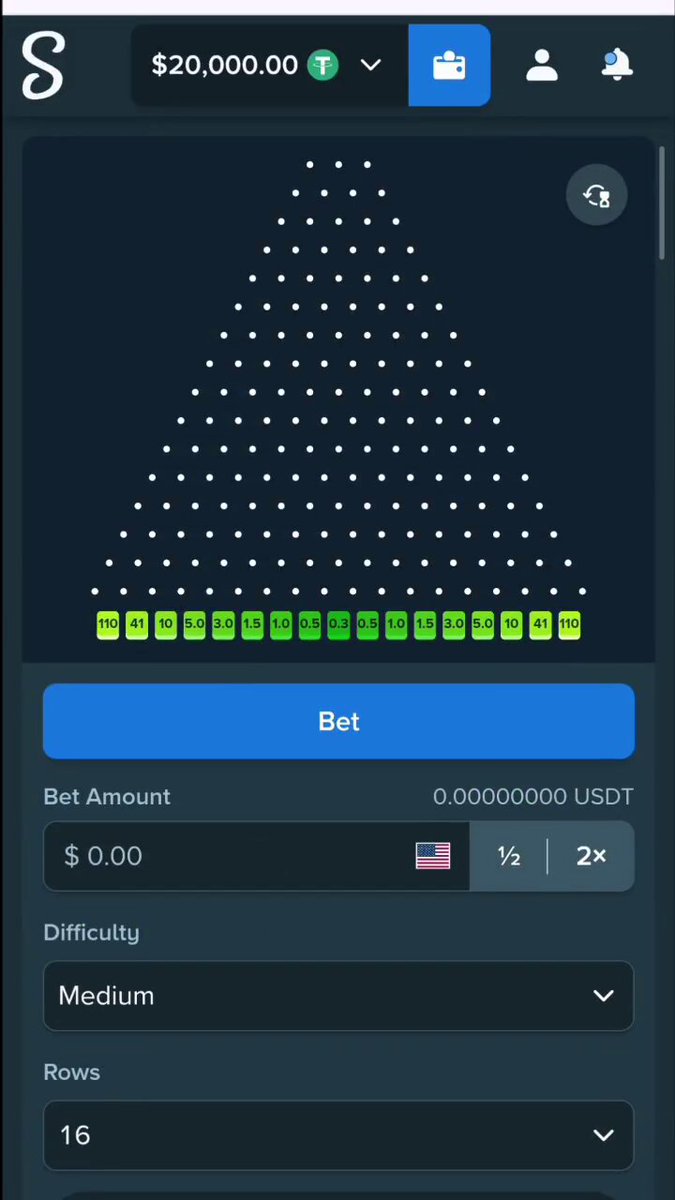Focus the Bet Amount input field

256,856
